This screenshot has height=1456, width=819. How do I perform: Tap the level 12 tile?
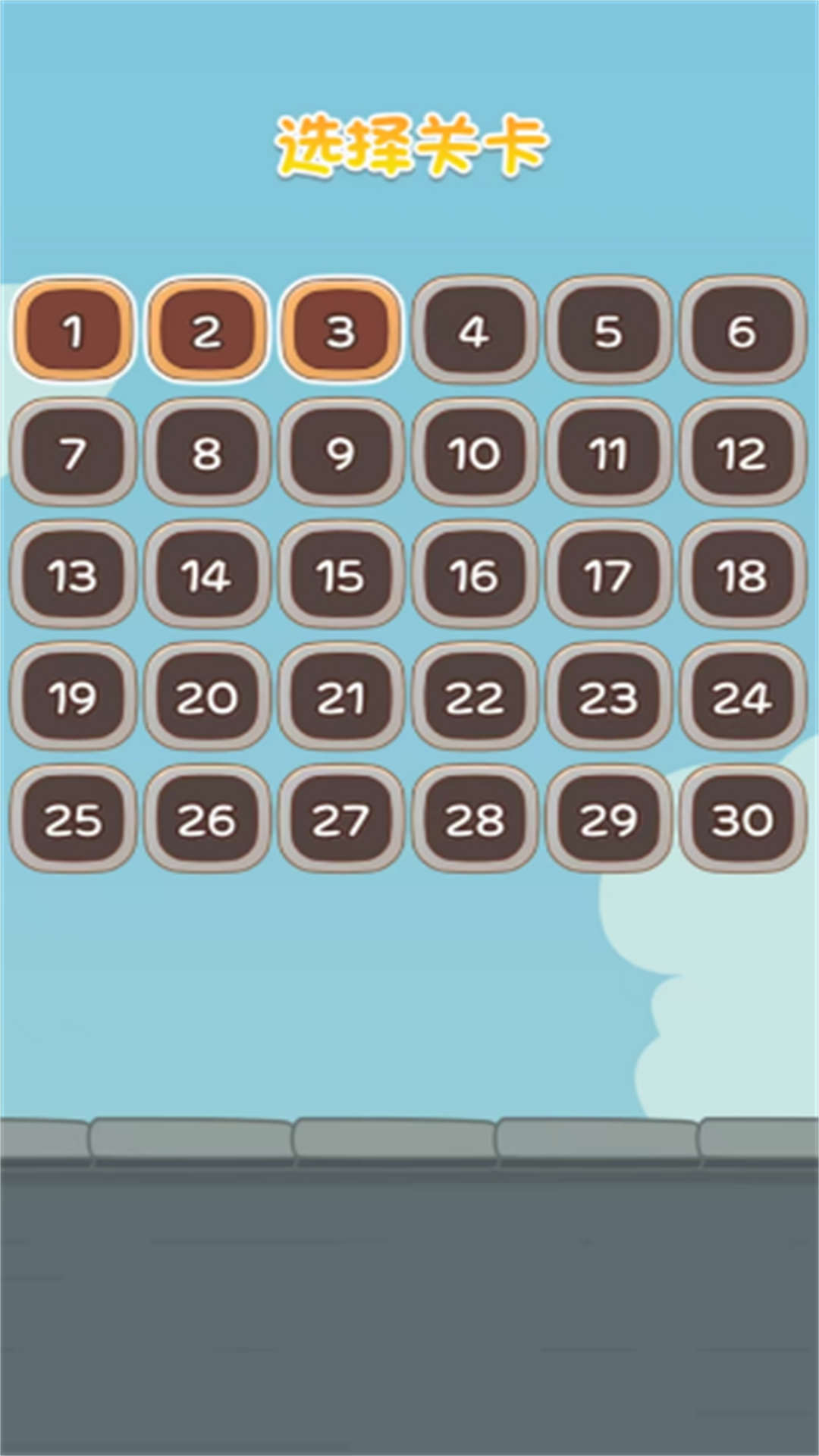(x=742, y=453)
